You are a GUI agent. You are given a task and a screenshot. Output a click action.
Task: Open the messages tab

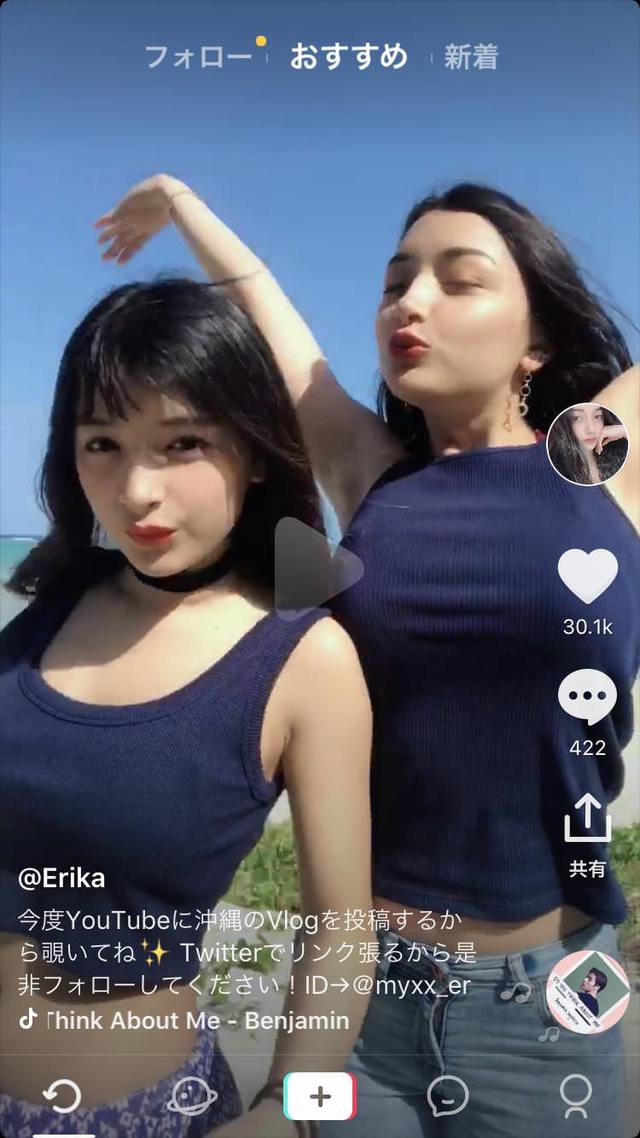pos(448,1096)
